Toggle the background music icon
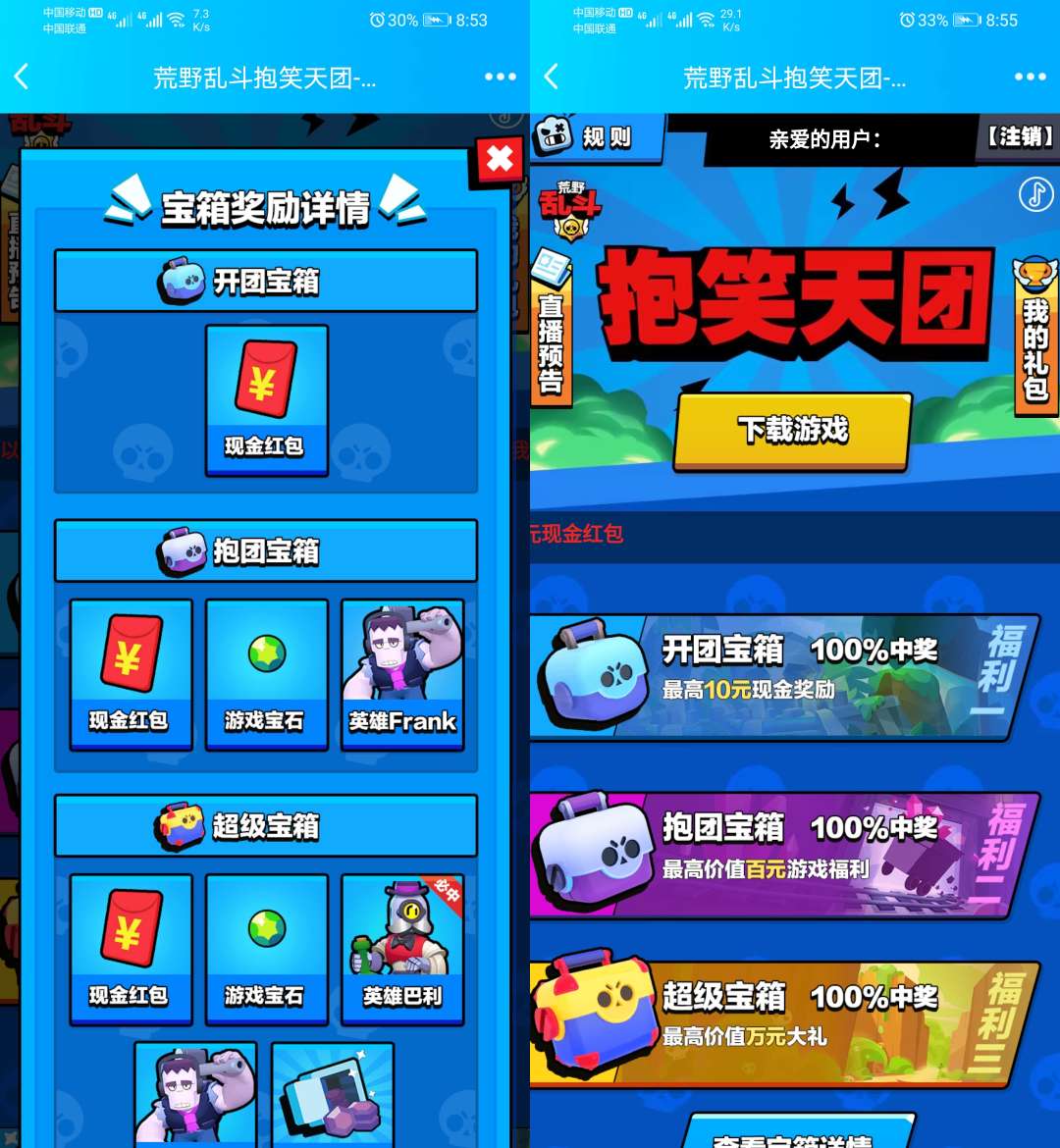 pos(1035,193)
